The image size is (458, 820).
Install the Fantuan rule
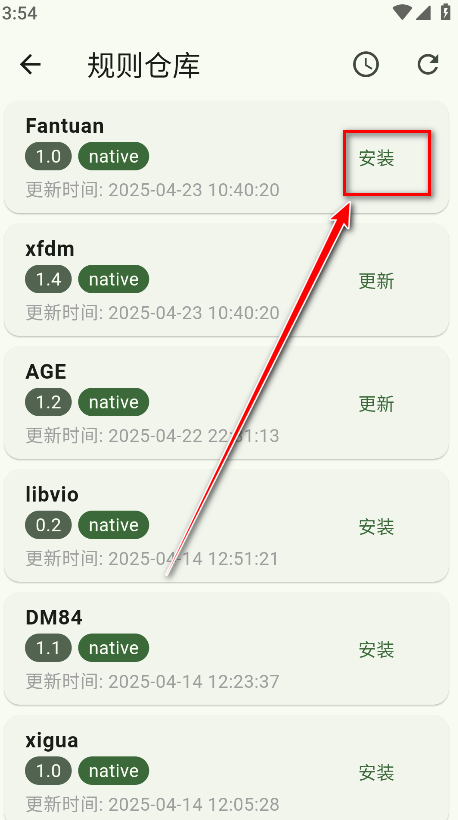[x=376, y=158]
